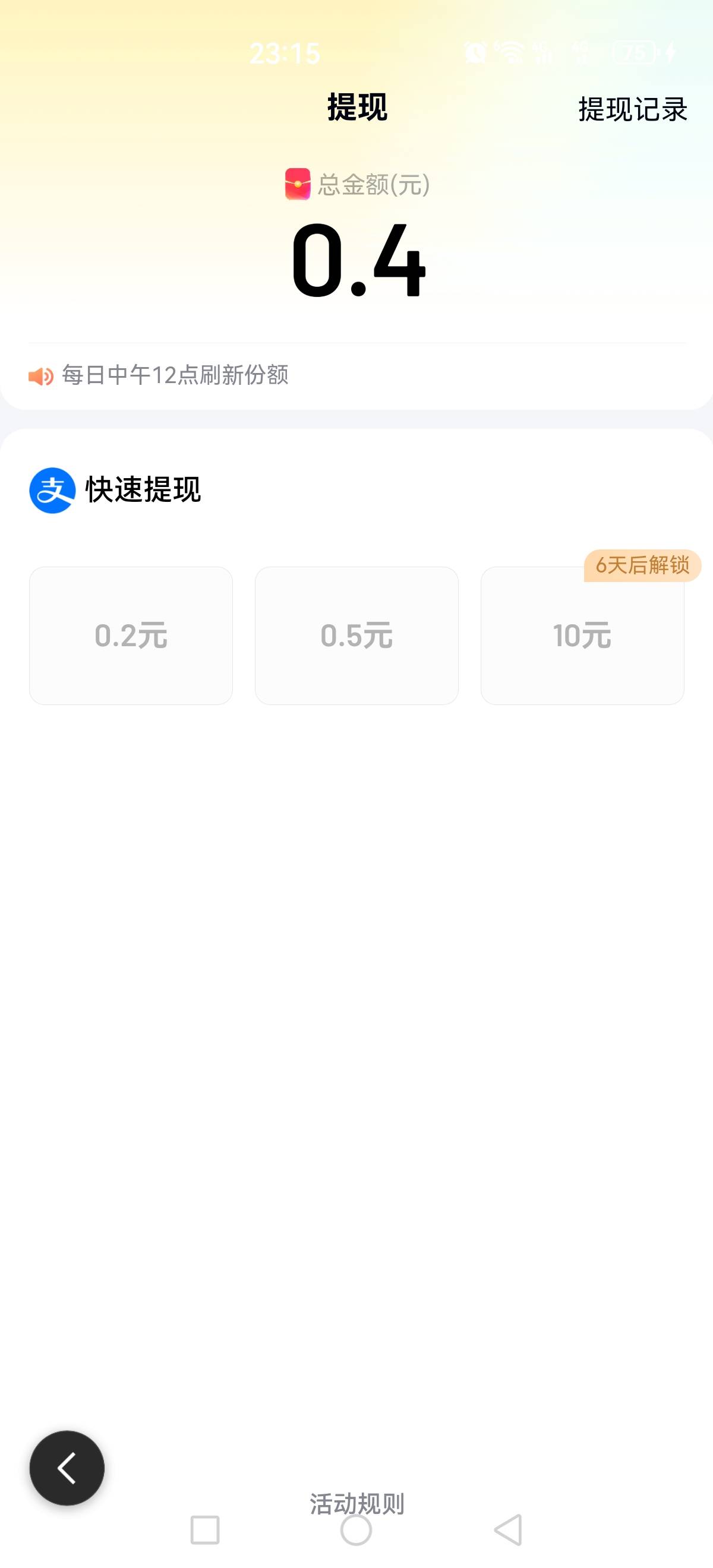Select the 0.5元 withdrawal amount
The image size is (713, 1568).
pyautogui.click(x=356, y=636)
